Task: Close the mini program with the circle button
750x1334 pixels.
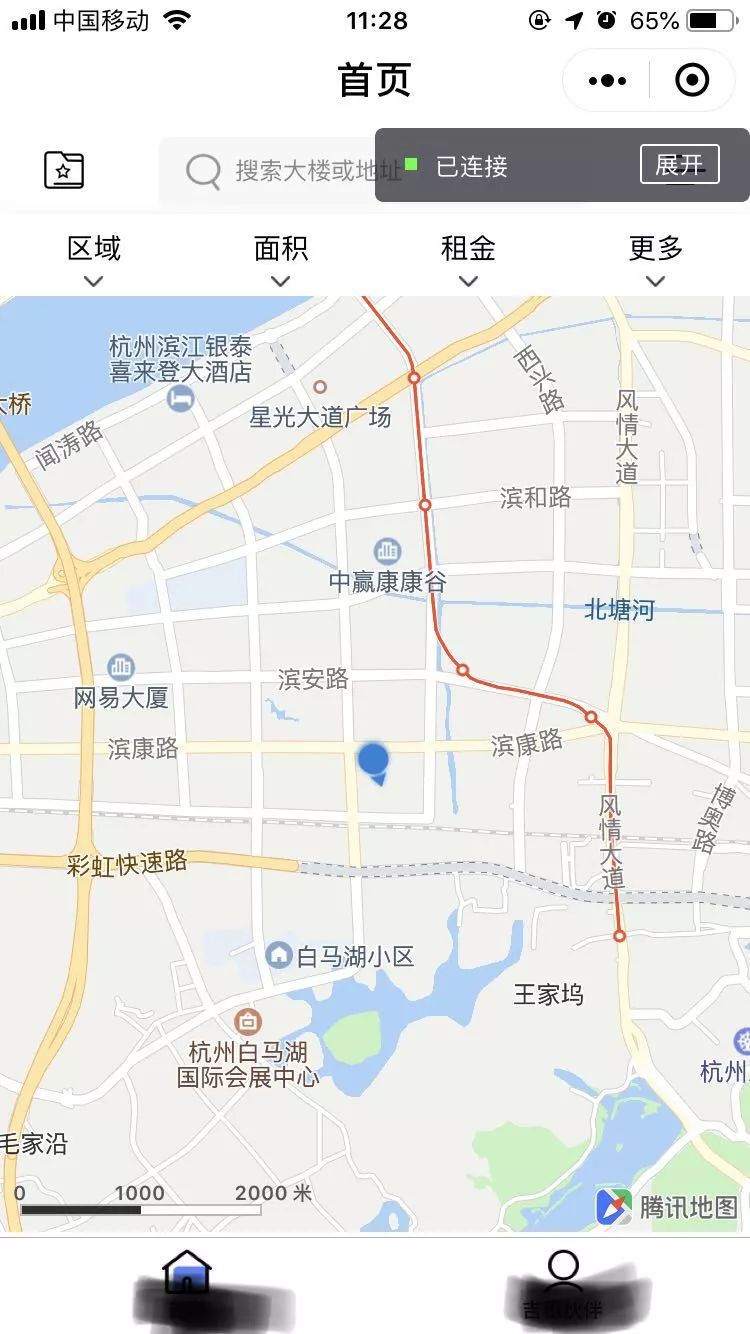Action: pos(692,80)
